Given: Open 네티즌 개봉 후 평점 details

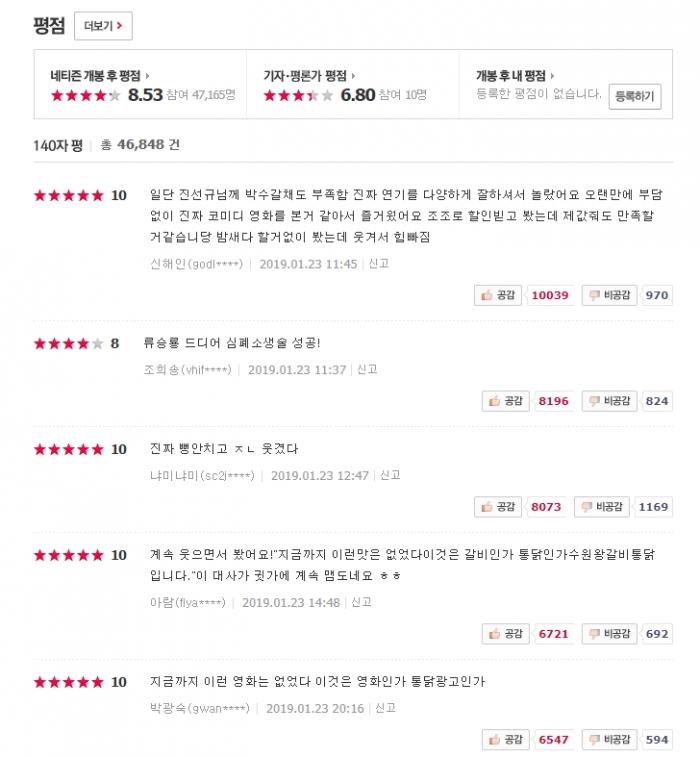Looking at the screenshot, I should point(100,75).
